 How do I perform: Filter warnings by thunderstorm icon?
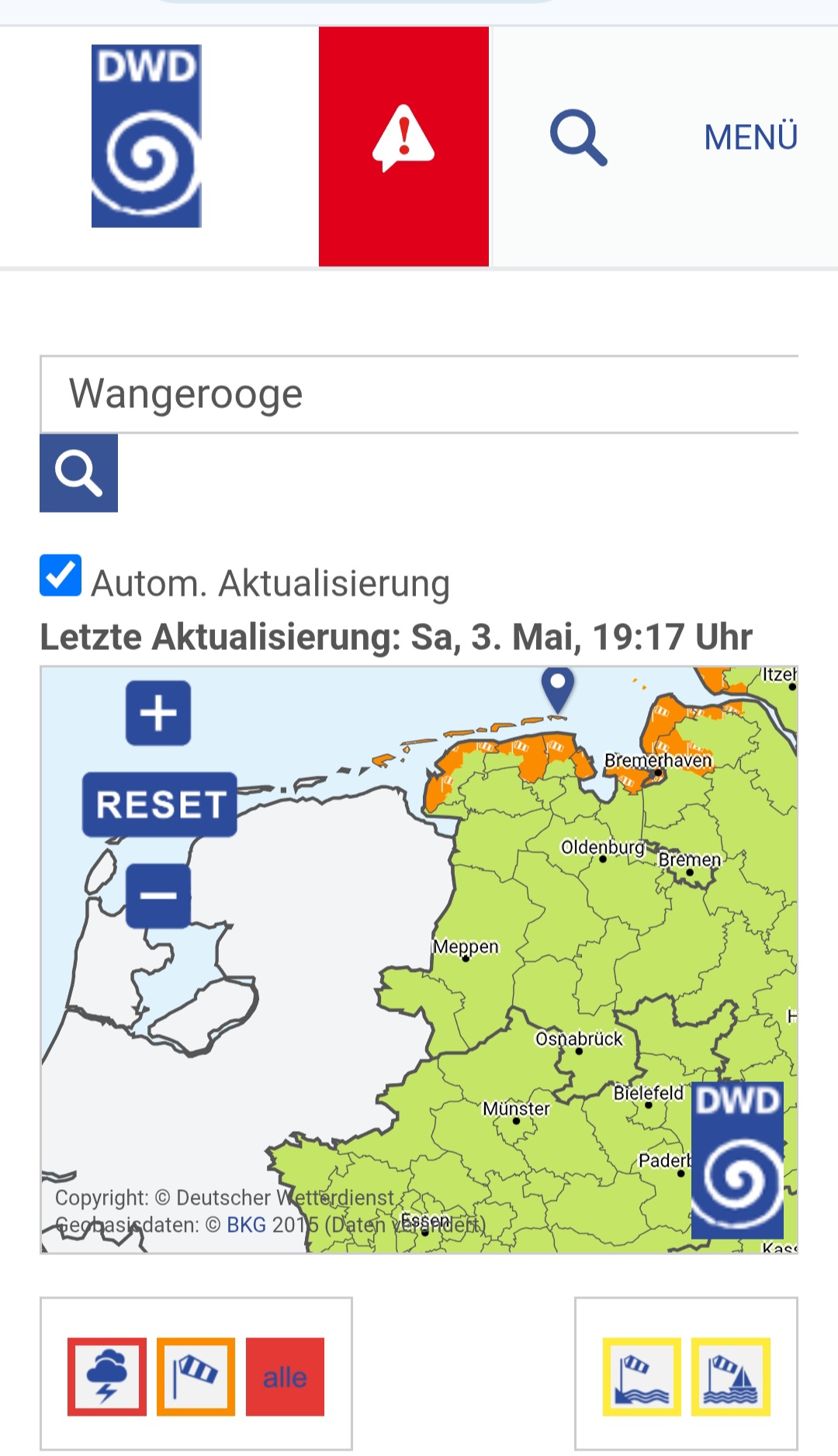pyautogui.click(x=107, y=1377)
